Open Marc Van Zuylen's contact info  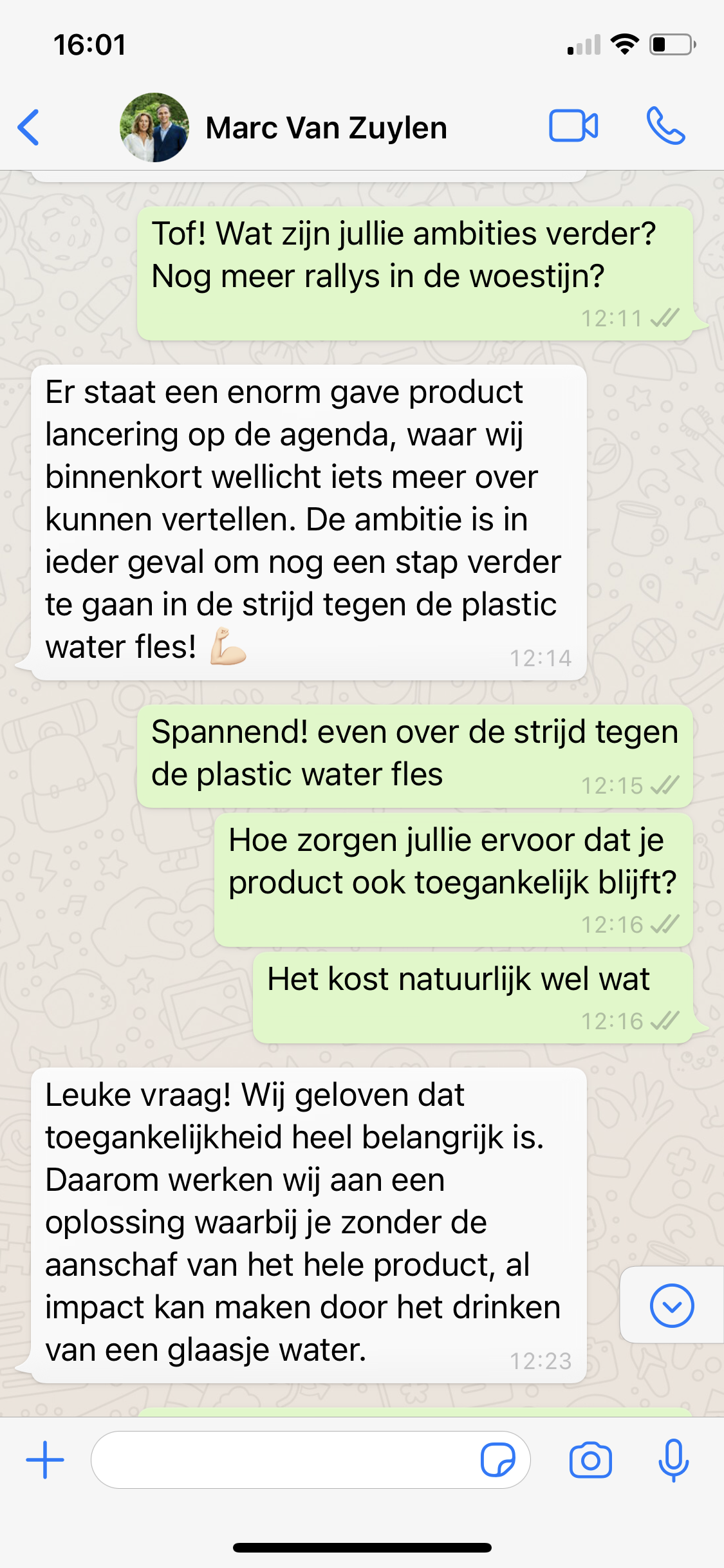pos(326,127)
